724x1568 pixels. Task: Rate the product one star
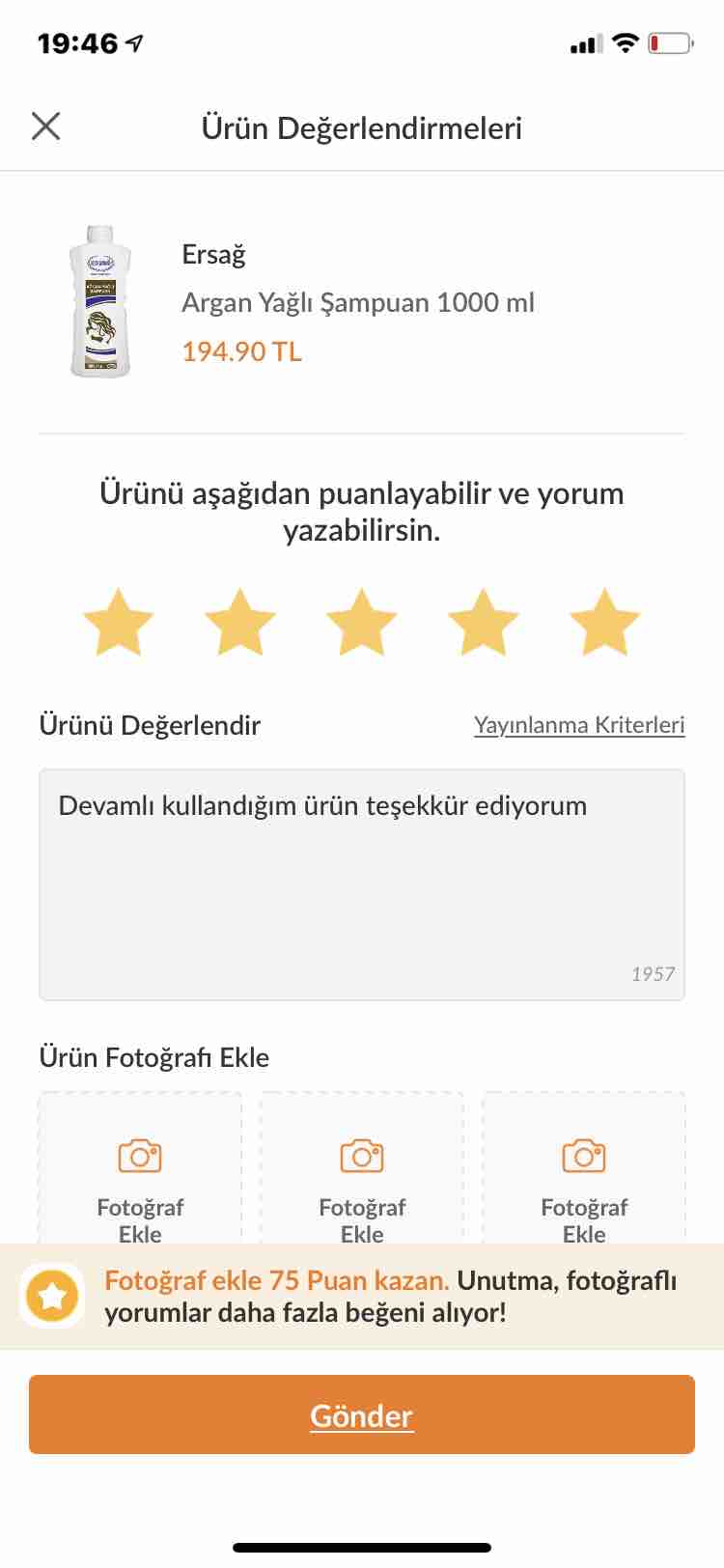pos(119,623)
